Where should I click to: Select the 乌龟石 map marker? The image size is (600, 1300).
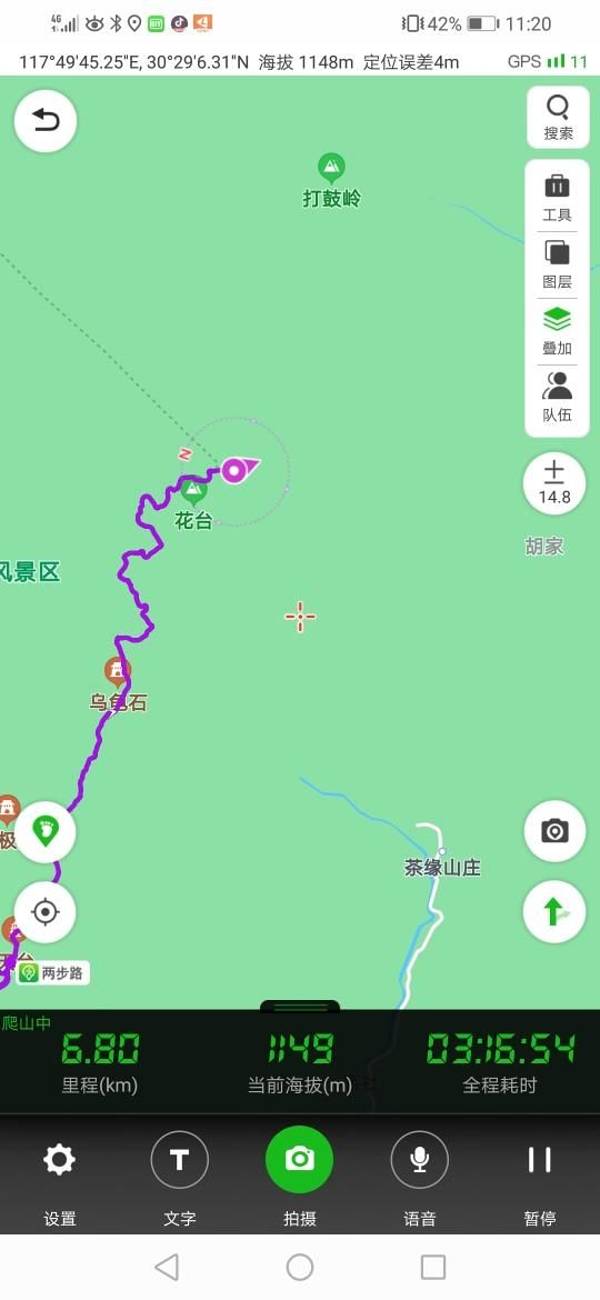(x=117, y=671)
